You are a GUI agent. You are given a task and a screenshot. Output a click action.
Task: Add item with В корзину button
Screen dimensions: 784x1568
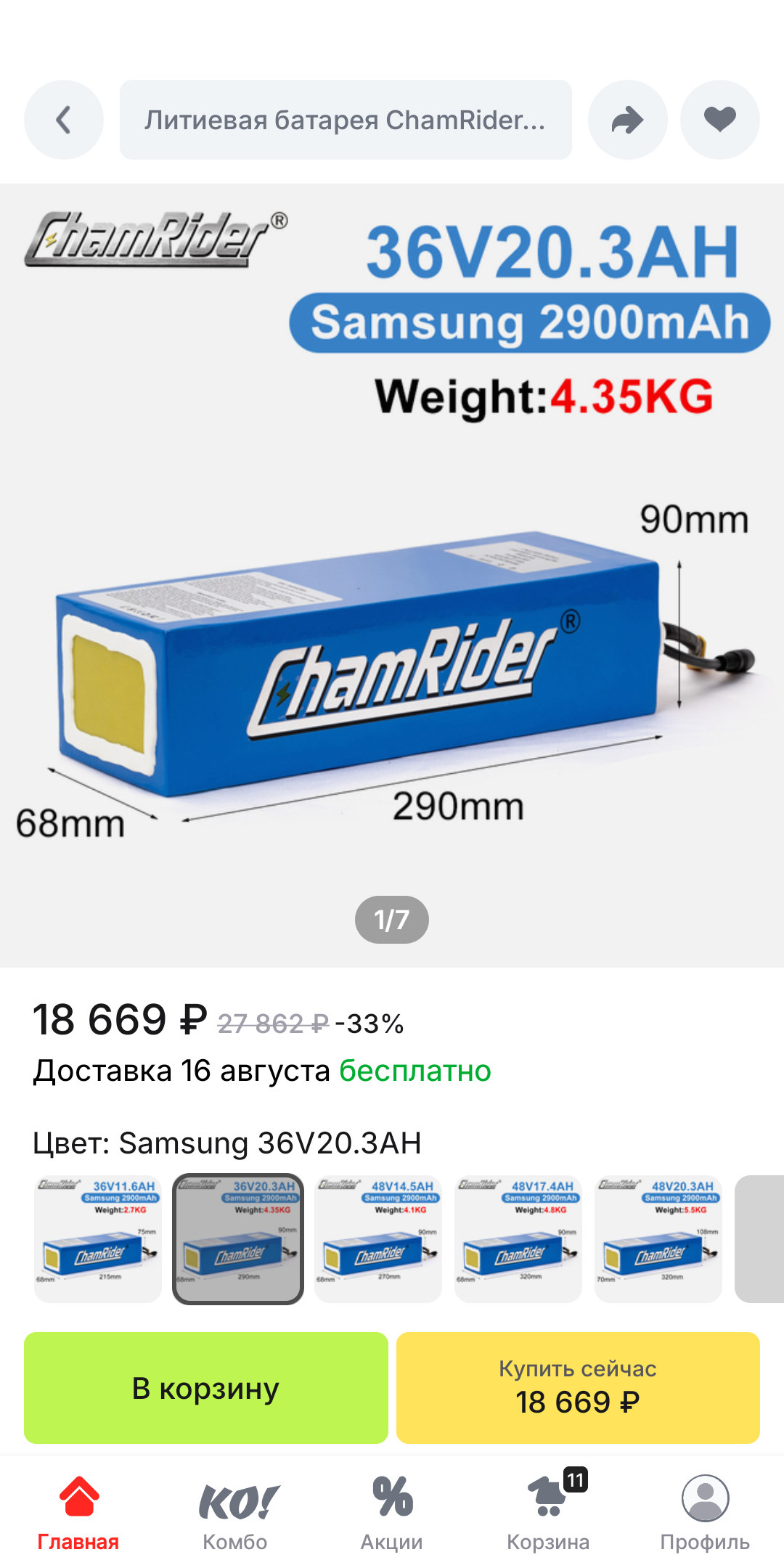point(206,1388)
